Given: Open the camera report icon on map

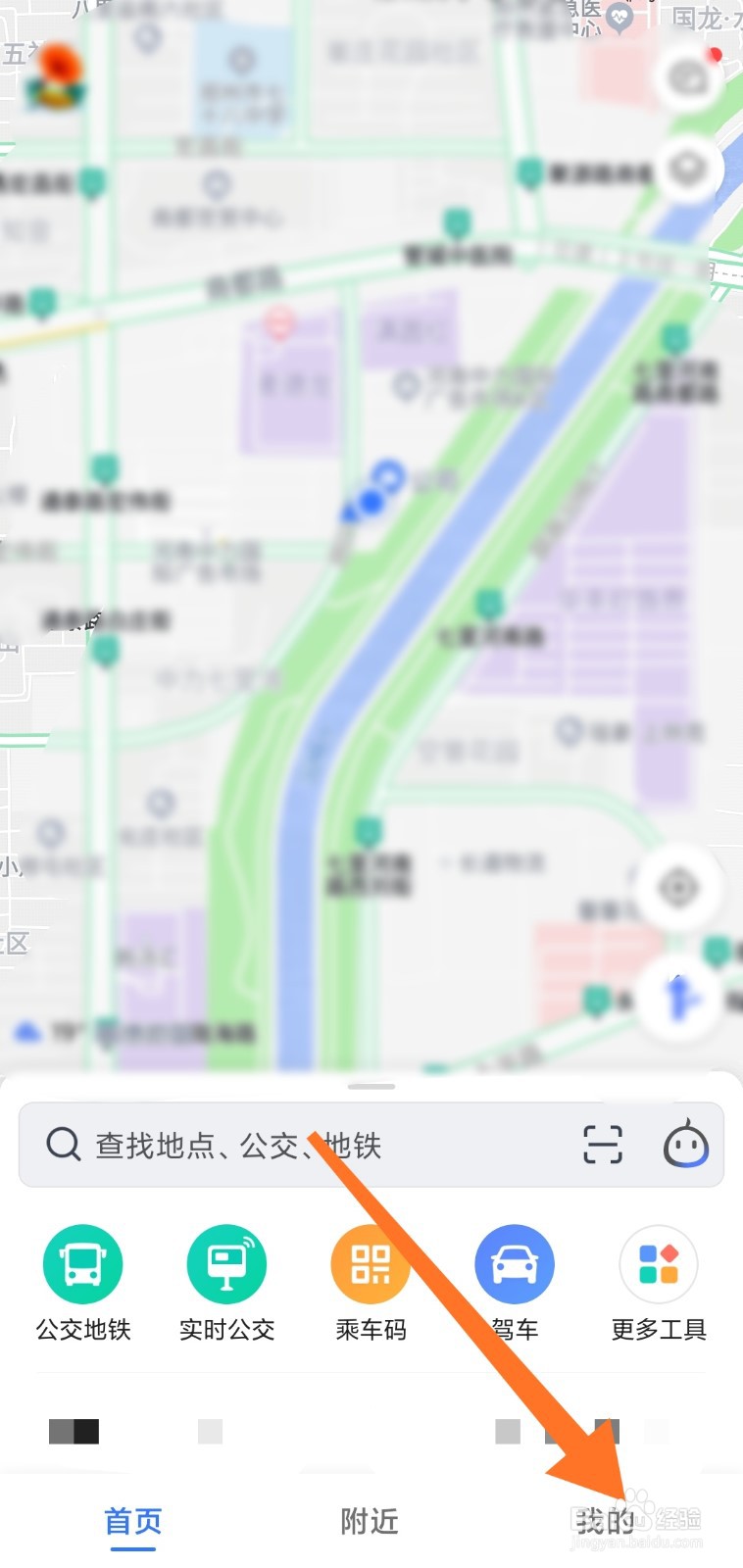Looking at the screenshot, I should tap(689, 76).
